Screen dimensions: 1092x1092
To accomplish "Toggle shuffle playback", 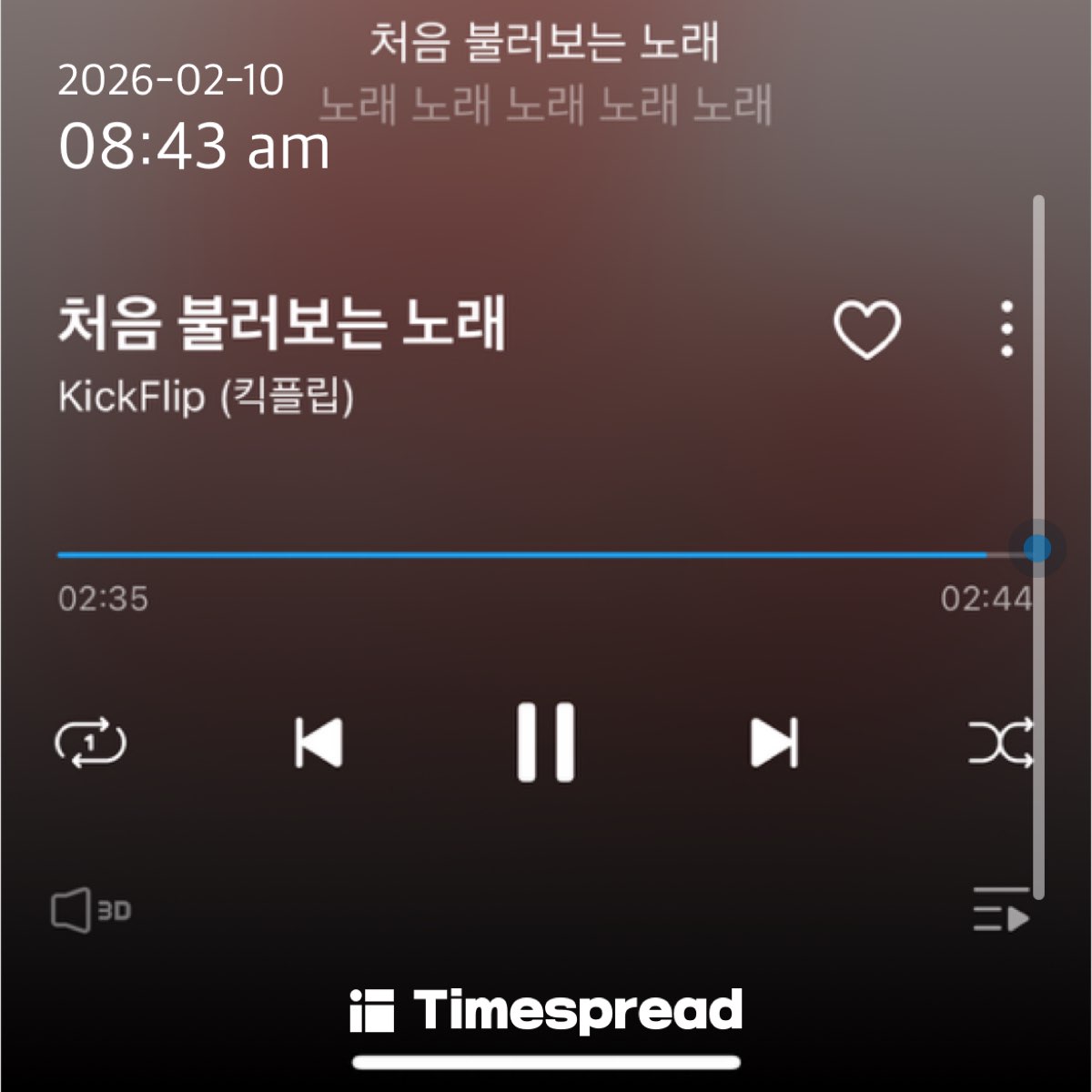I will tap(1000, 743).
